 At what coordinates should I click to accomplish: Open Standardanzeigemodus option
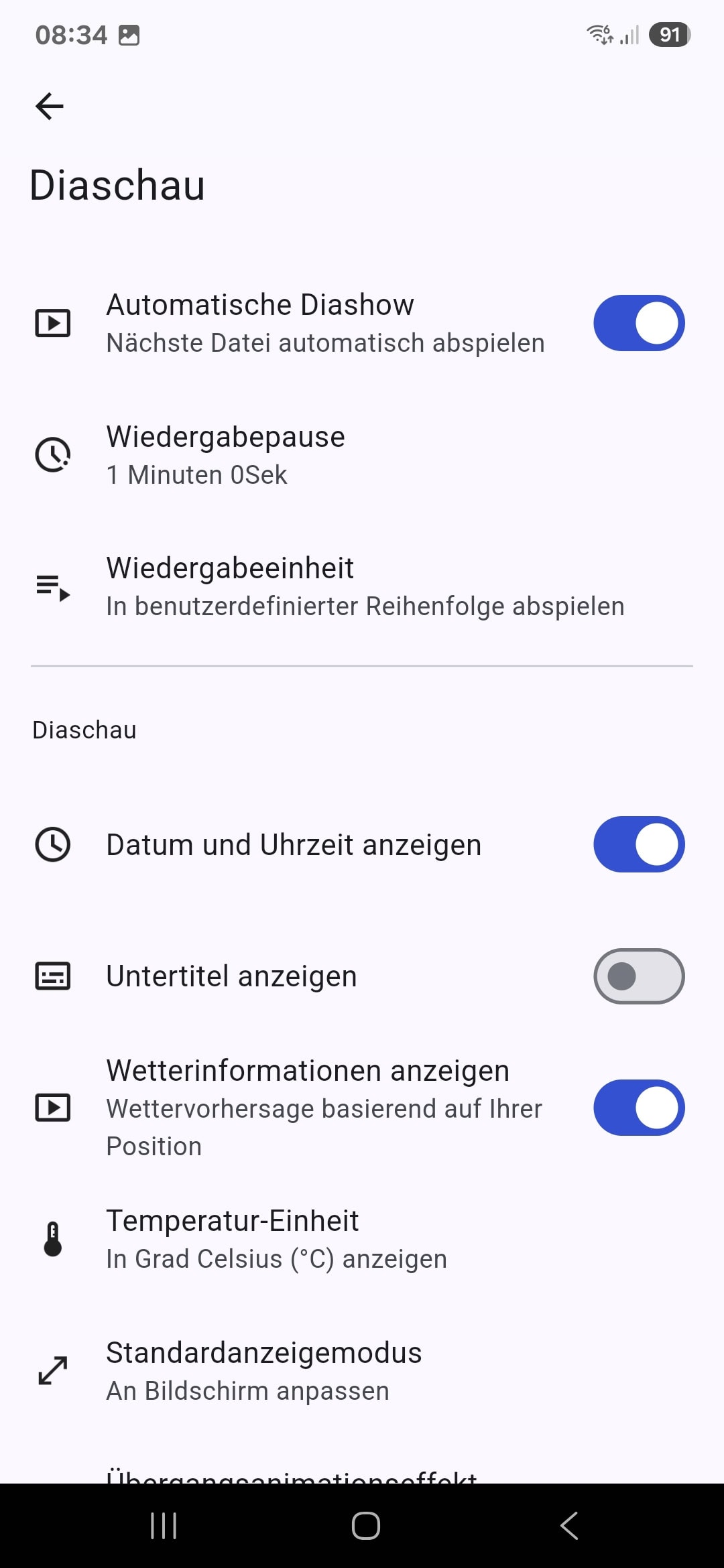click(362, 1370)
